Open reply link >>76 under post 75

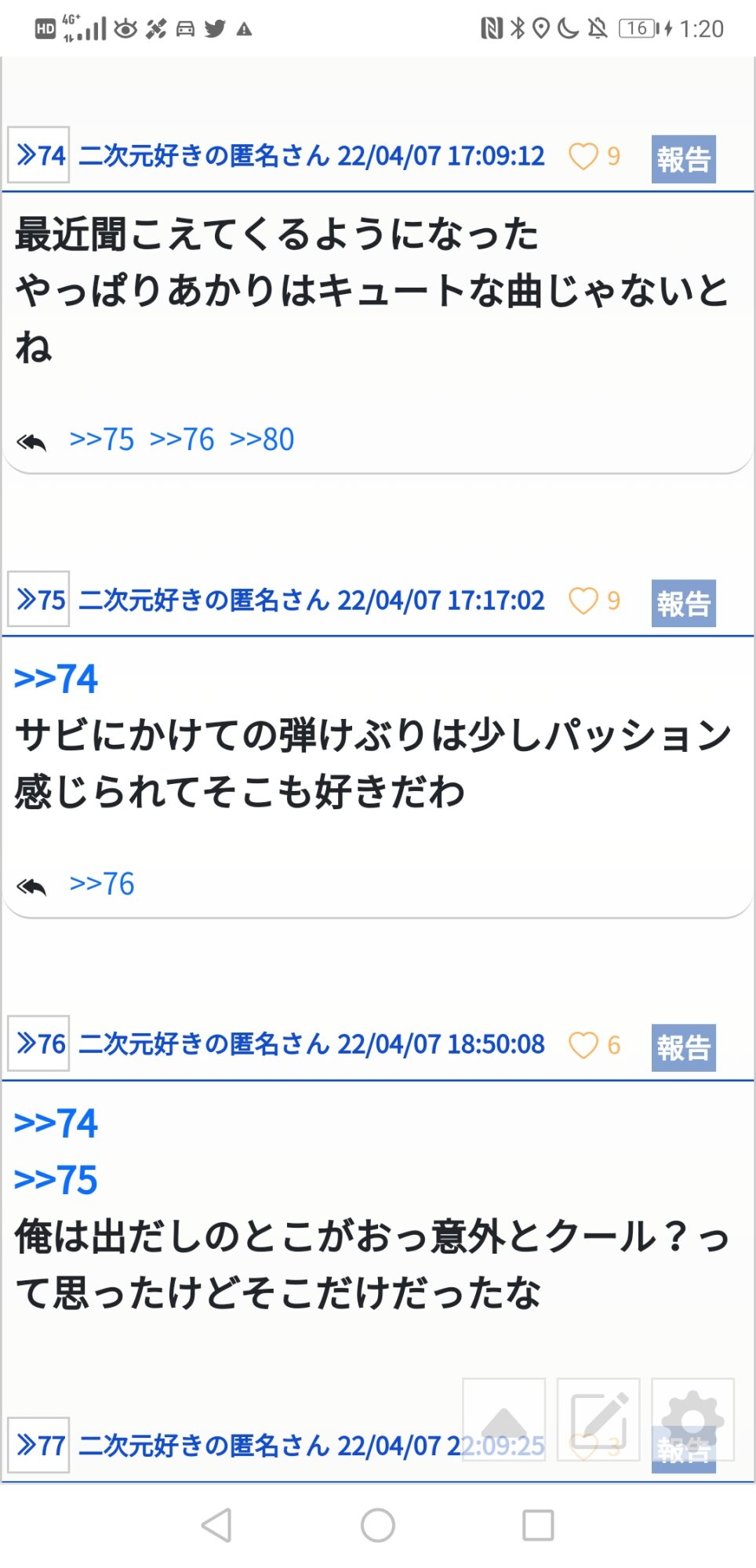point(102,884)
